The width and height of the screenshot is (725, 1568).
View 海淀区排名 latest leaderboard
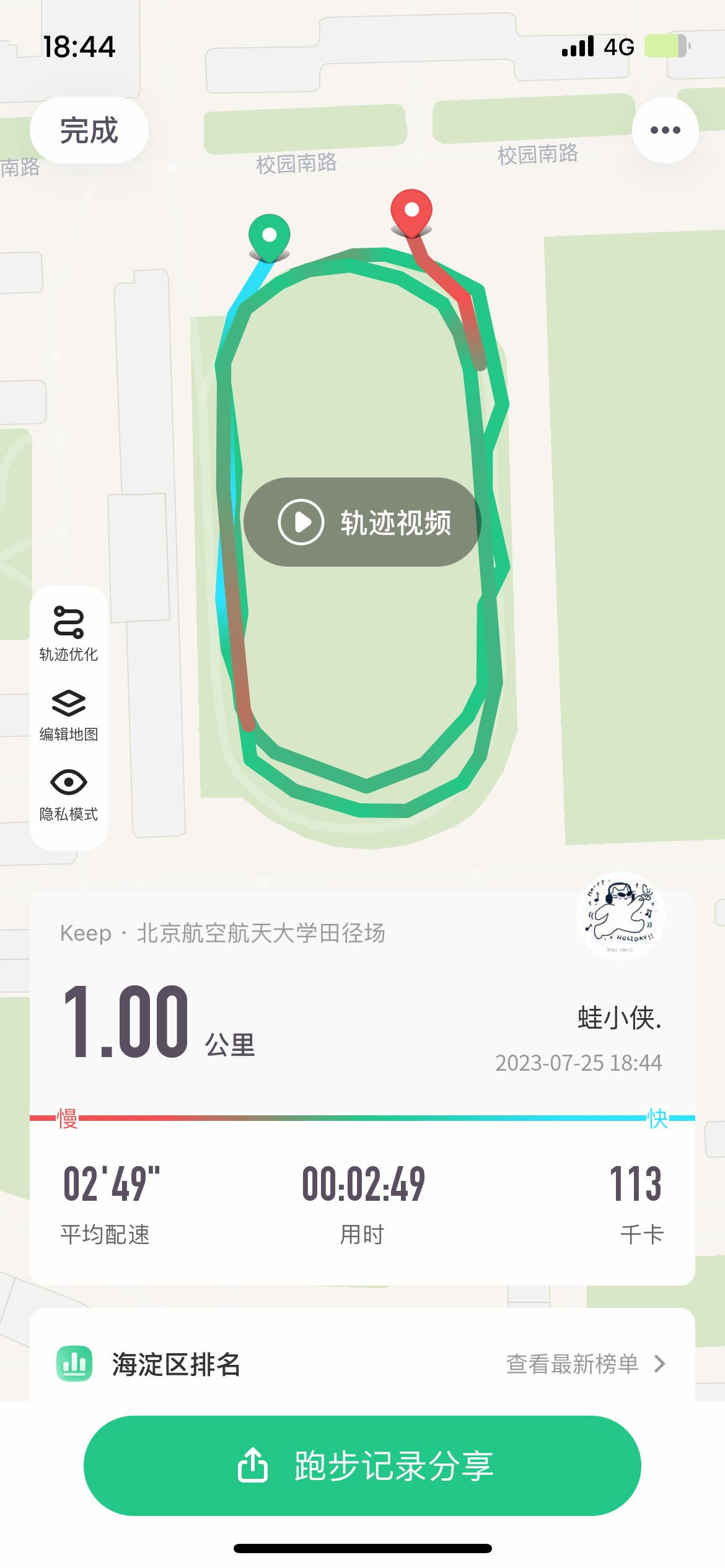click(362, 1363)
